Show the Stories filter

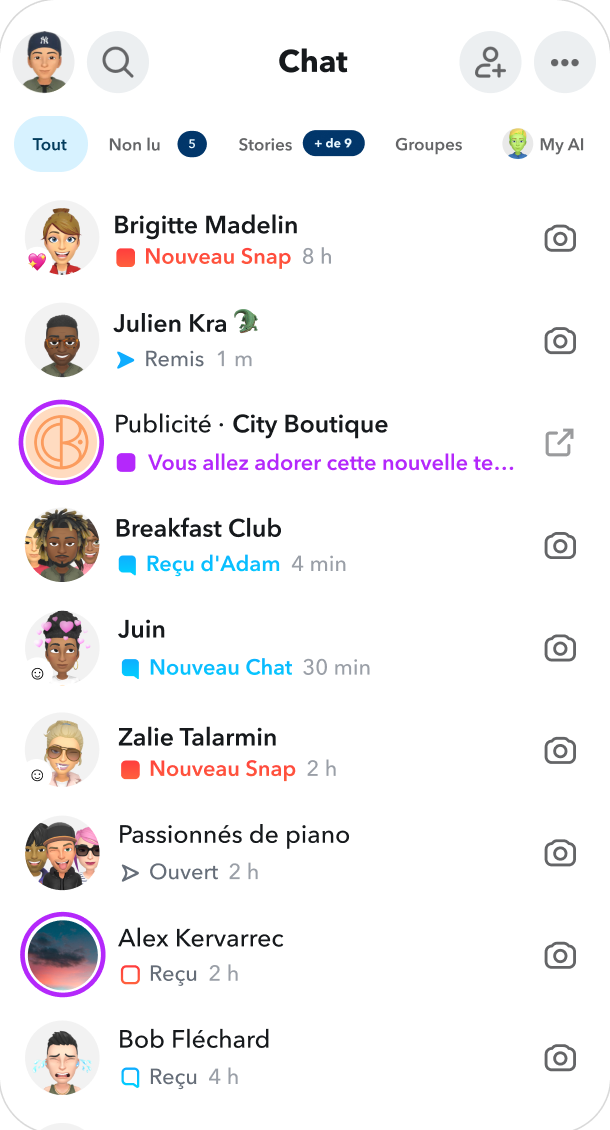300,144
